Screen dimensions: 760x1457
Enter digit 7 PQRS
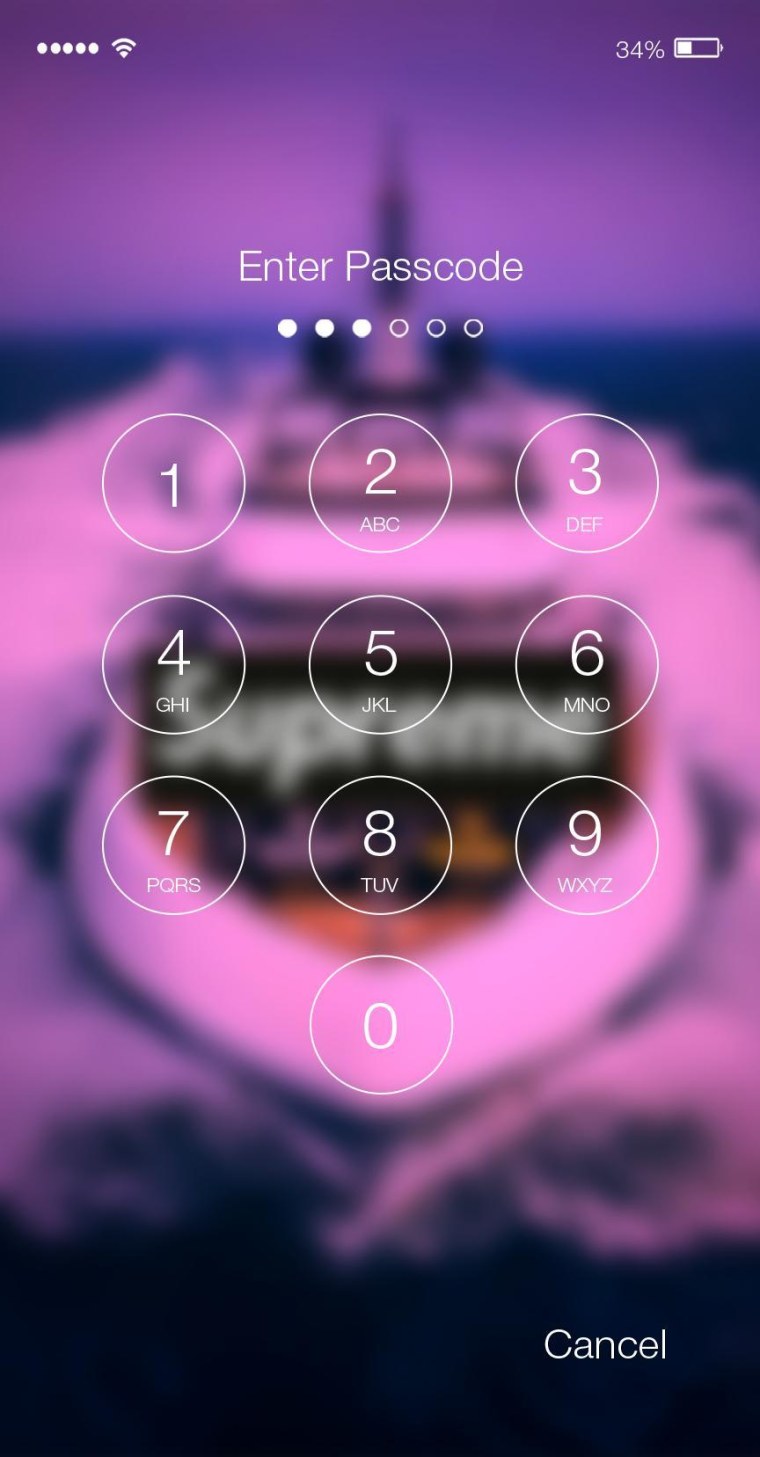coord(173,846)
